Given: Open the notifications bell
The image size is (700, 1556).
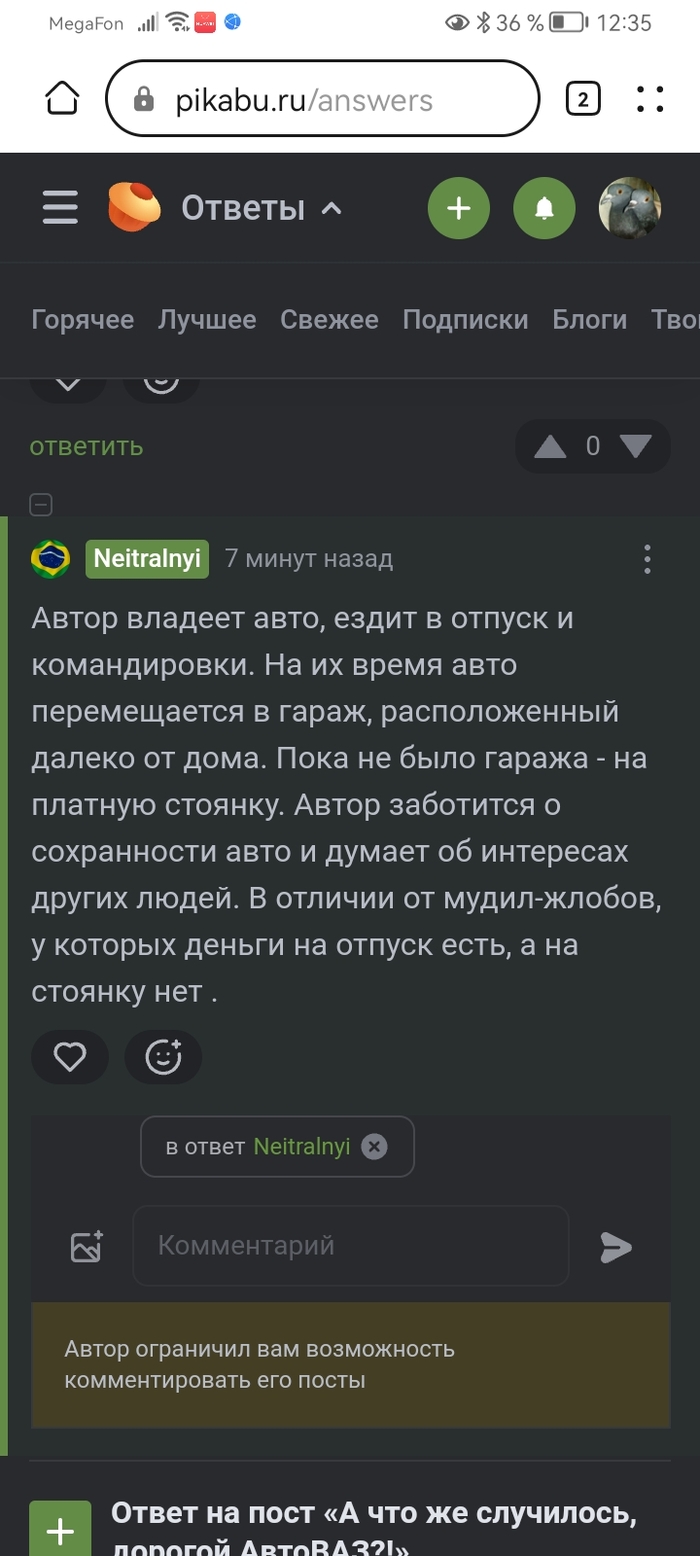Looking at the screenshot, I should click(x=544, y=208).
